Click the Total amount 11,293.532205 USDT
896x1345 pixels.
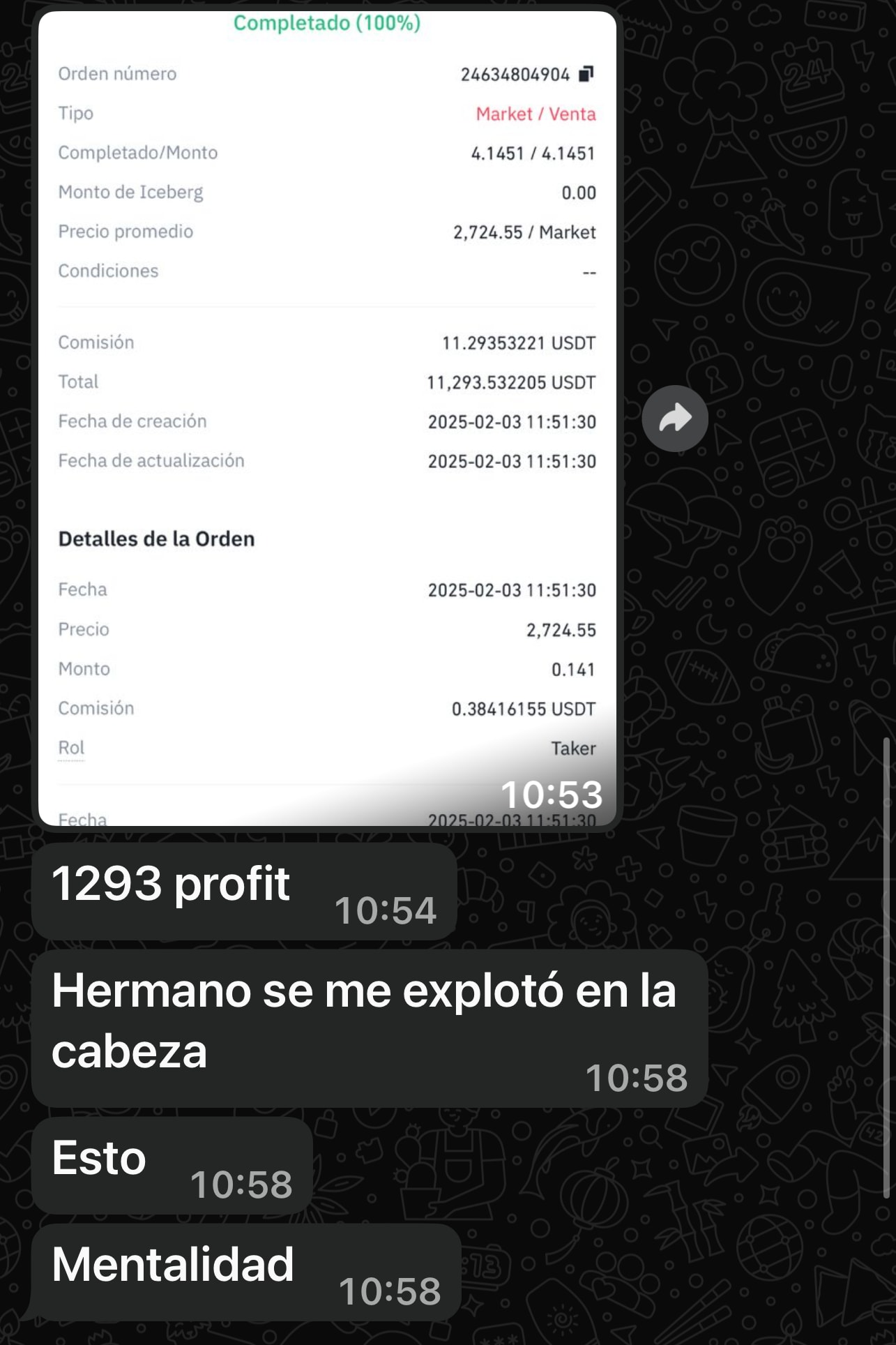click(x=511, y=382)
